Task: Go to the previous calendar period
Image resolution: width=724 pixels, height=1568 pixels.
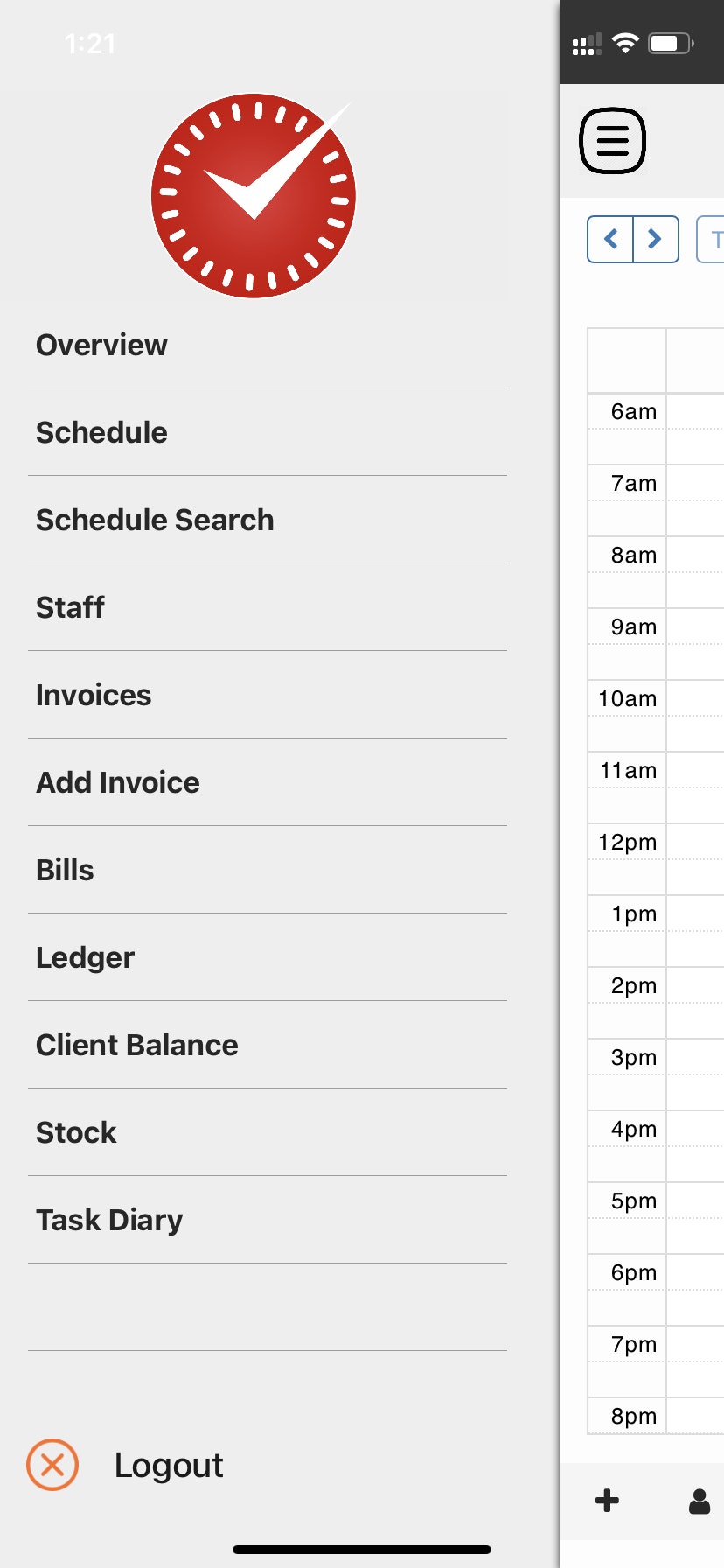Action: [611, 239]
